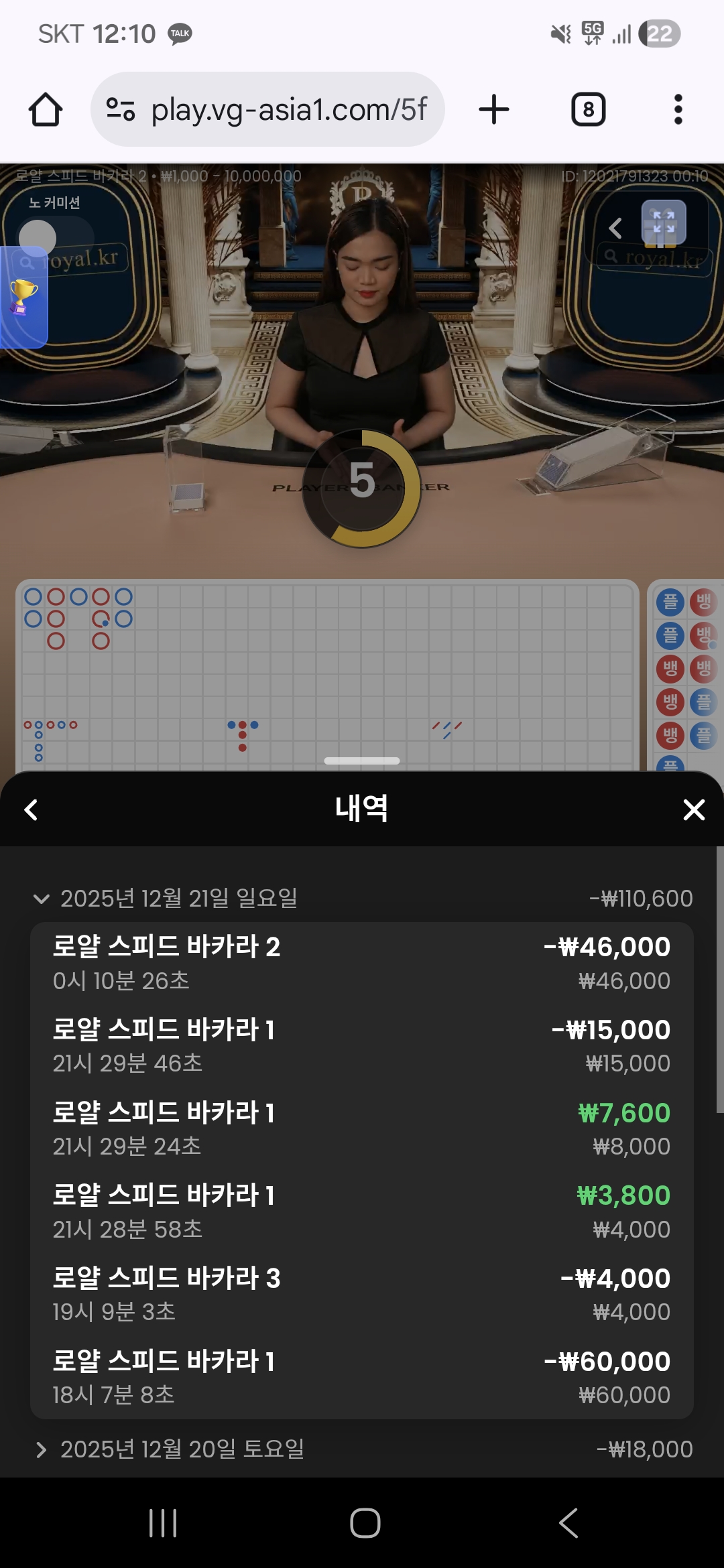Open the 로얄 스피드 바카라 1 entry at 18시 7분 8초
Screen dimensions: 724x1568
click(x=362, y=1377)
